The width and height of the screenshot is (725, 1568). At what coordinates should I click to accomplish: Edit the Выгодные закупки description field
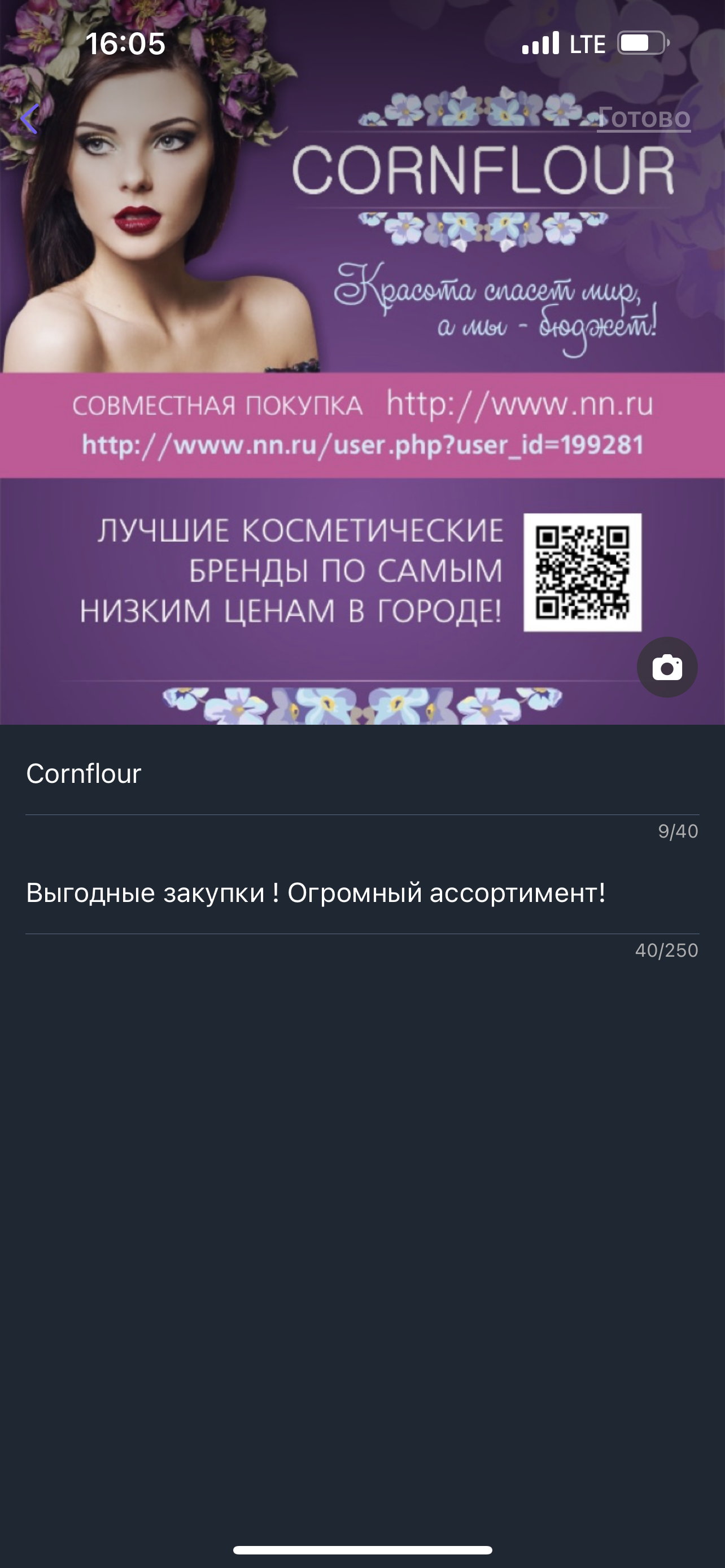(x=361, y=893)
